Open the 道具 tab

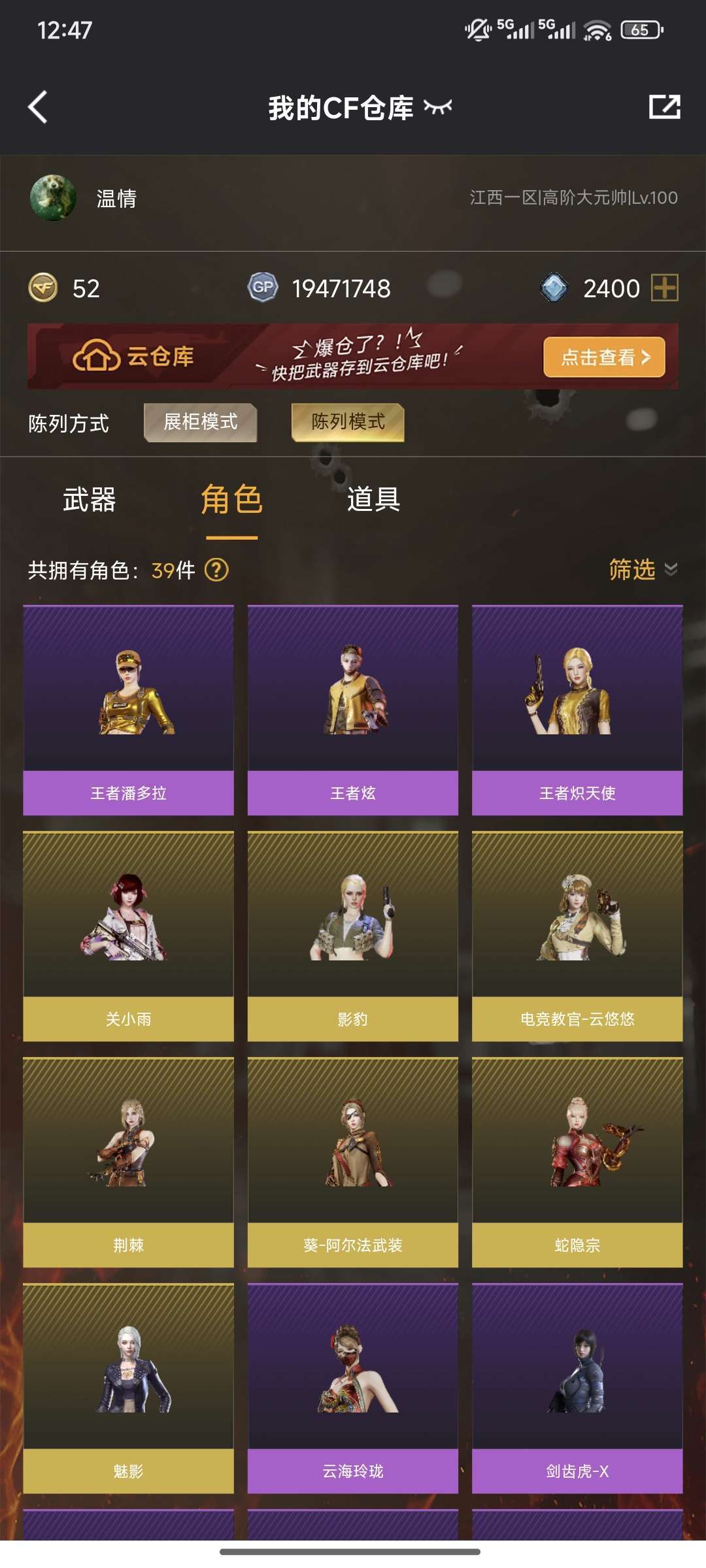pos(373,500)
